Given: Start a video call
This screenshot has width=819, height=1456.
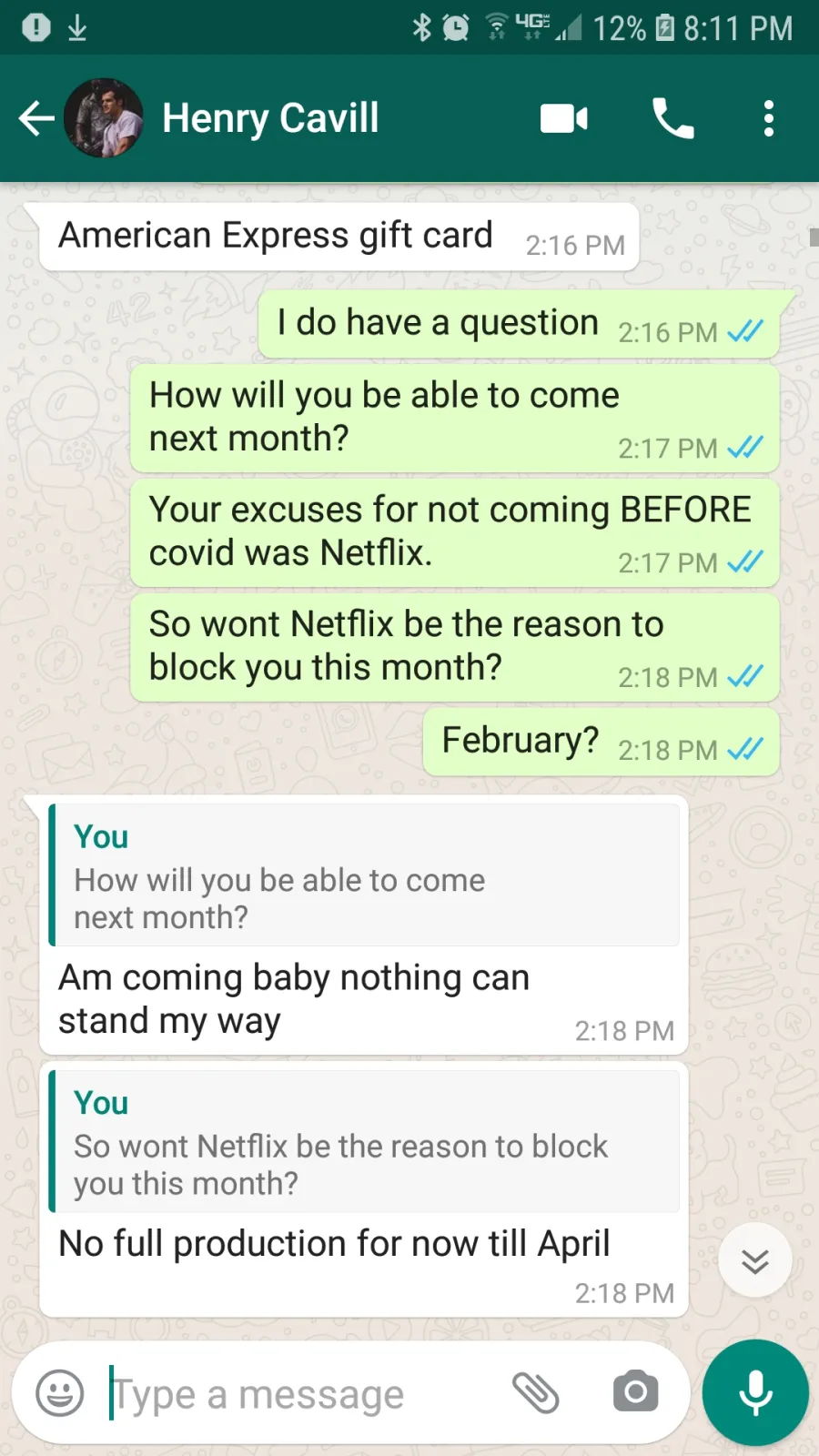Looking at the screenshot, I should pos(564,118).
